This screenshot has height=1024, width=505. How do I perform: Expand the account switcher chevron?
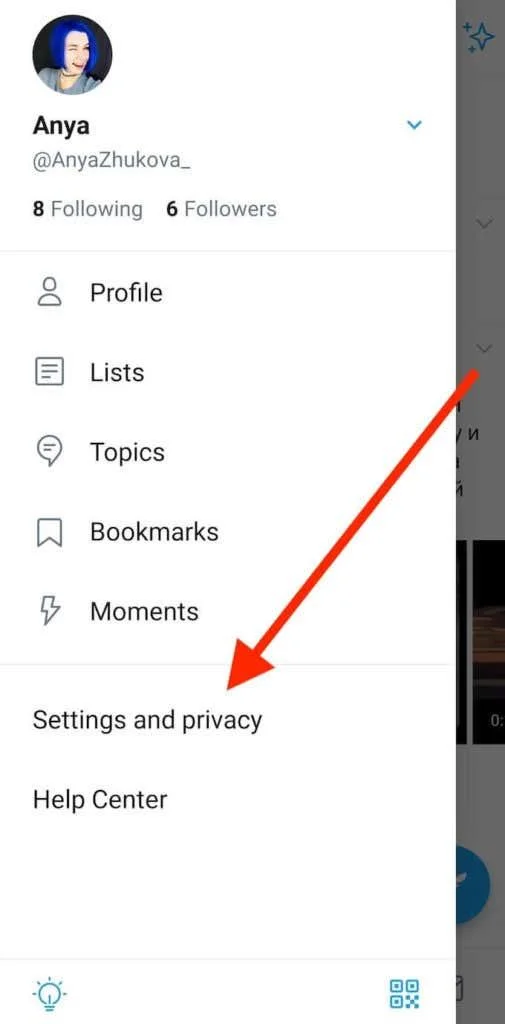click(414, 125)
